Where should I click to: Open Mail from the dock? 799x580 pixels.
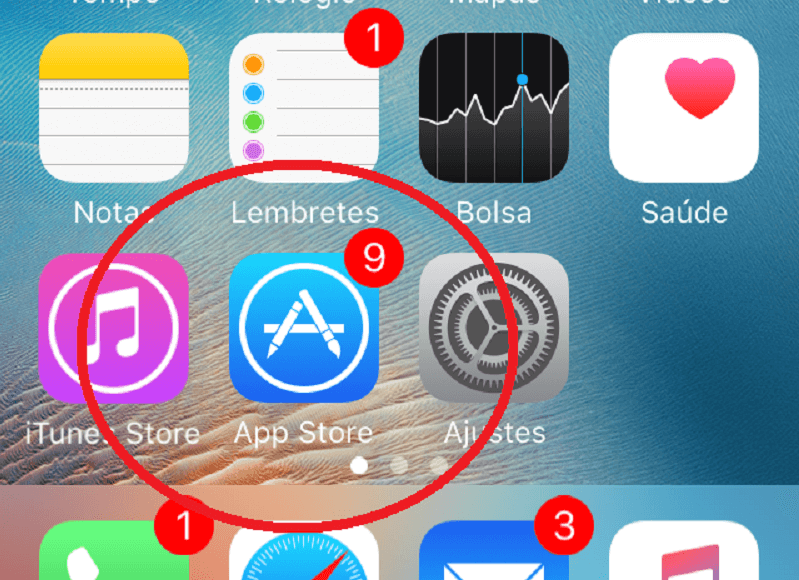(x=494, y=553)
